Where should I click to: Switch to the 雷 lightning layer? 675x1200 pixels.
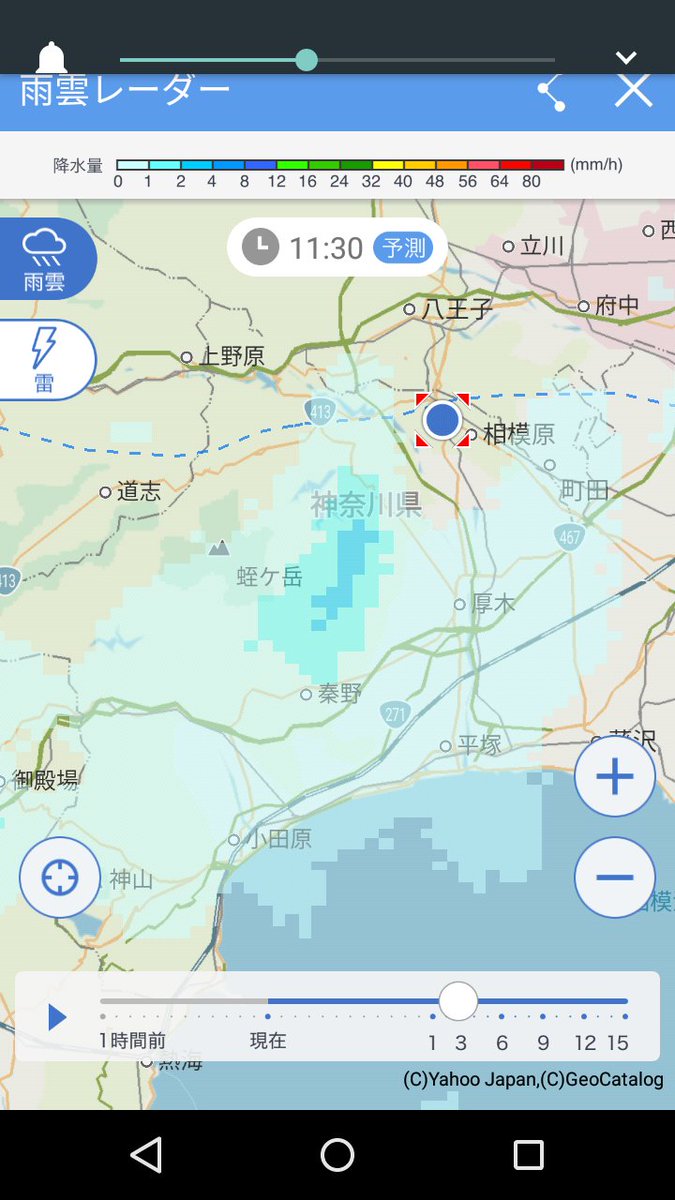pyautogui.click(x=45, y=359)
